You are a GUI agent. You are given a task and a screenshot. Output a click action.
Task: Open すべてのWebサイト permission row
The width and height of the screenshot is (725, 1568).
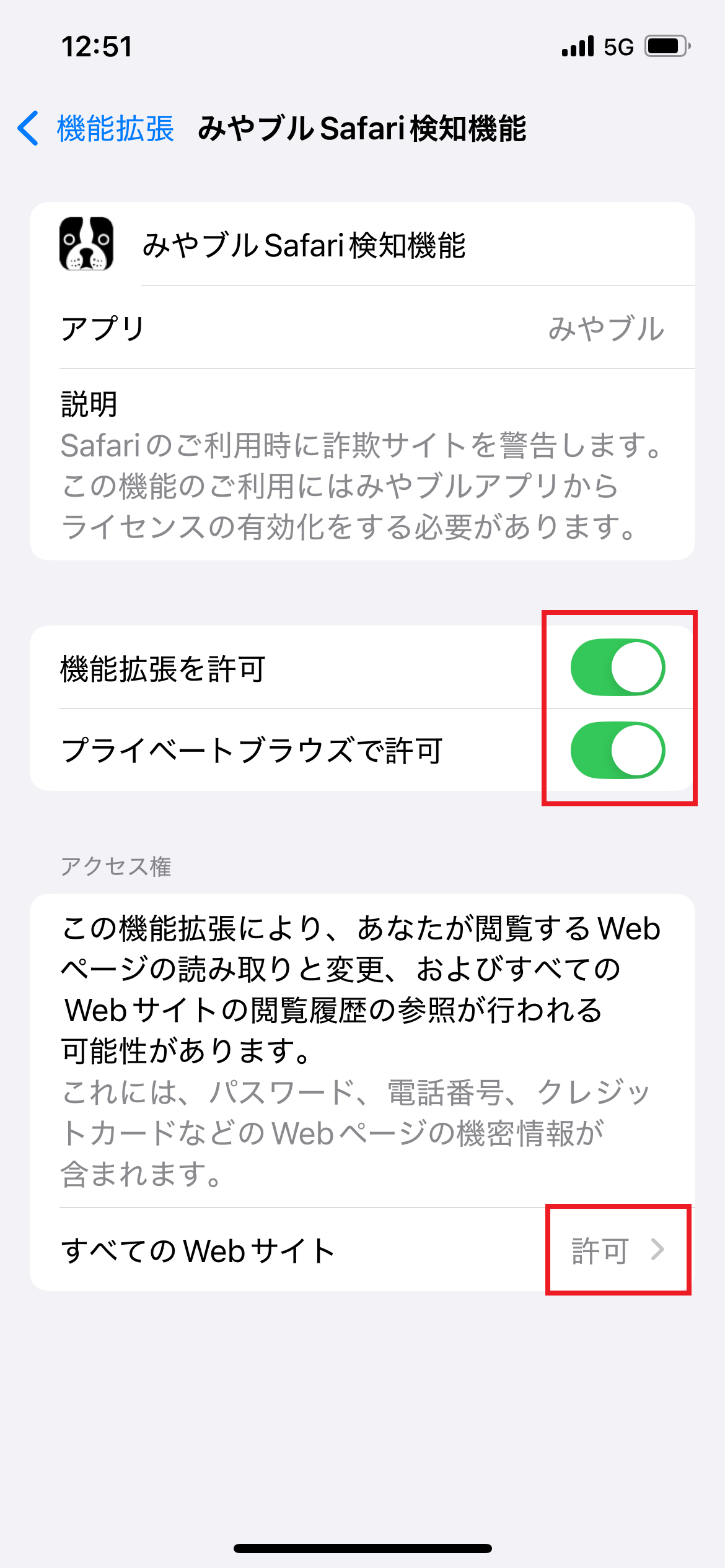pos(362,1250)
